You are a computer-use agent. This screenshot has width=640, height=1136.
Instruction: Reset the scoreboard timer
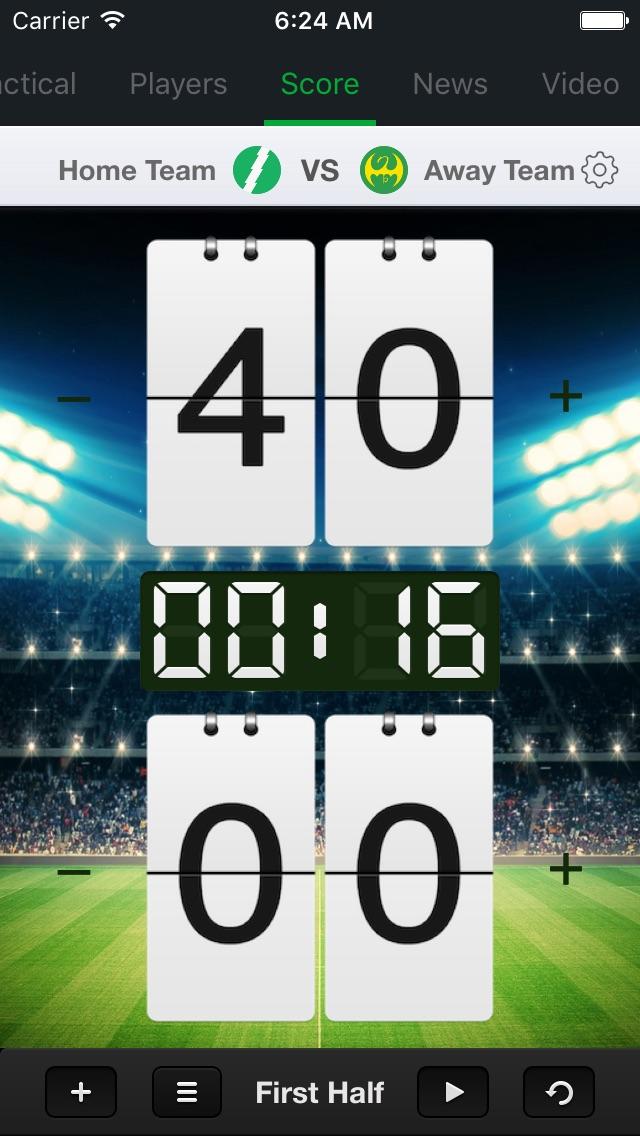point(559,1092)
